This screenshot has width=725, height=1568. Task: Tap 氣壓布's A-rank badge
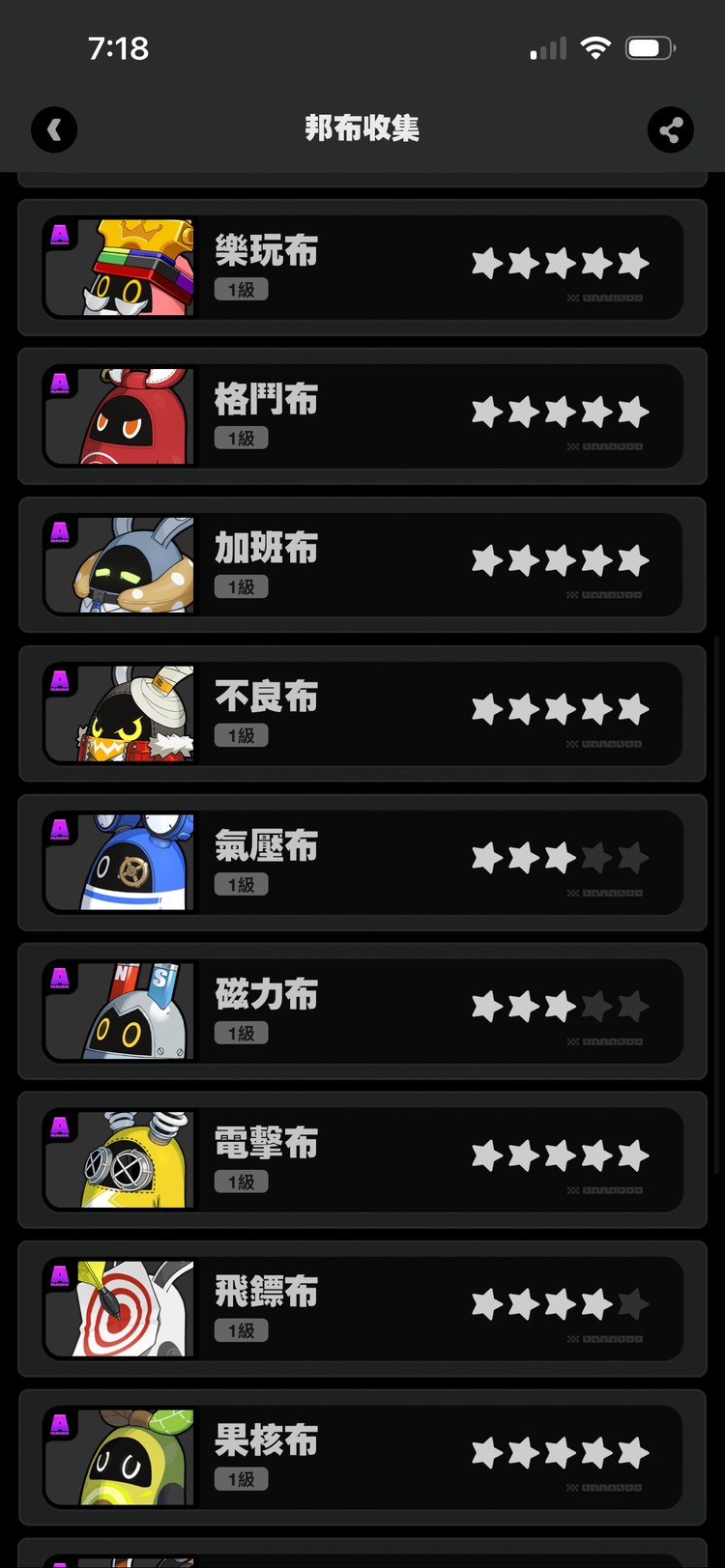click(x=59, y=830)
